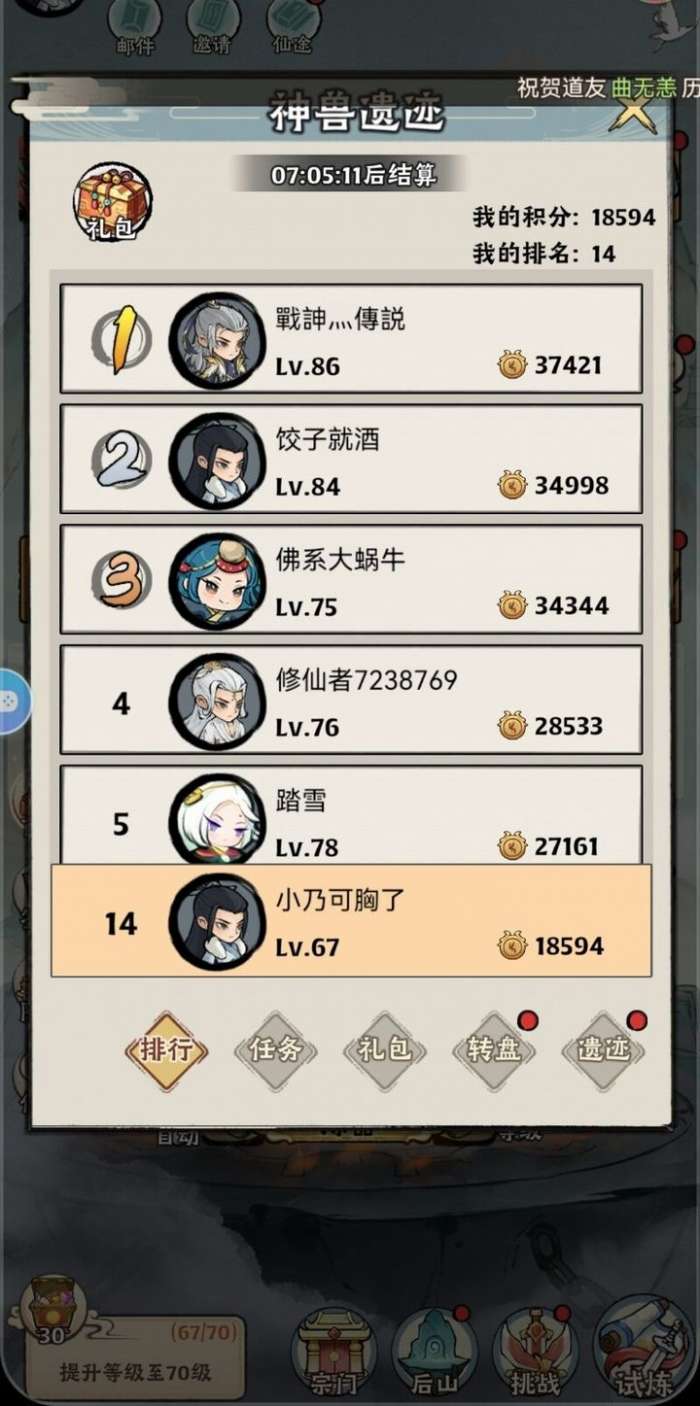700x1406 pixels.
Task: Open the 遗迹 tab
Action: coord(603,1050)
